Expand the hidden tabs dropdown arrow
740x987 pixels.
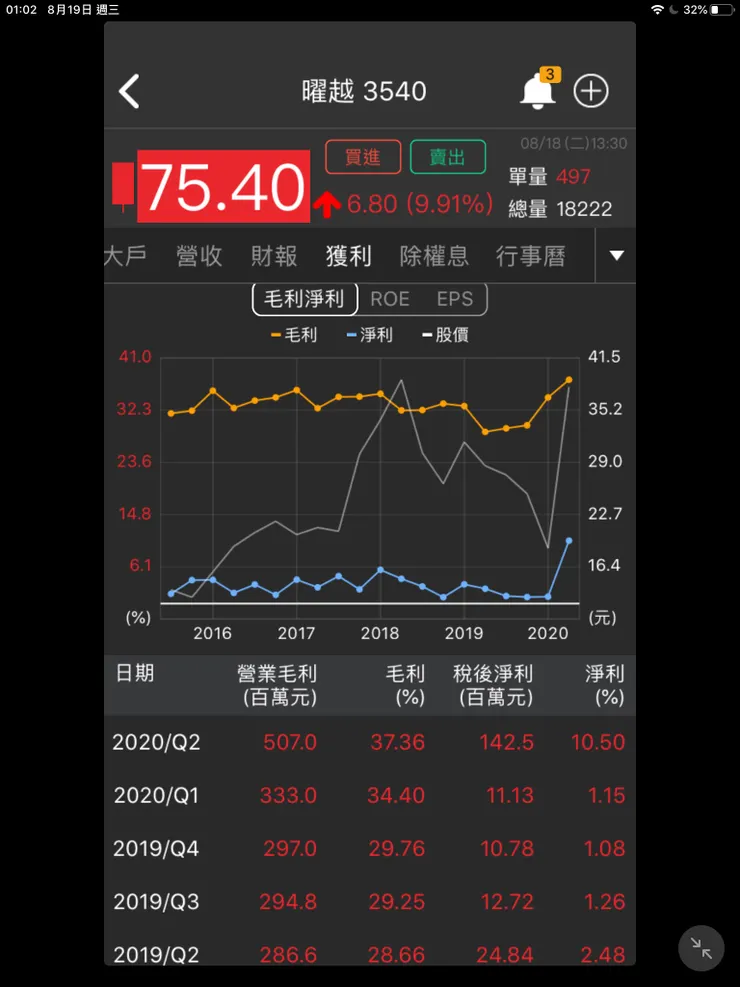pos(617,255)
